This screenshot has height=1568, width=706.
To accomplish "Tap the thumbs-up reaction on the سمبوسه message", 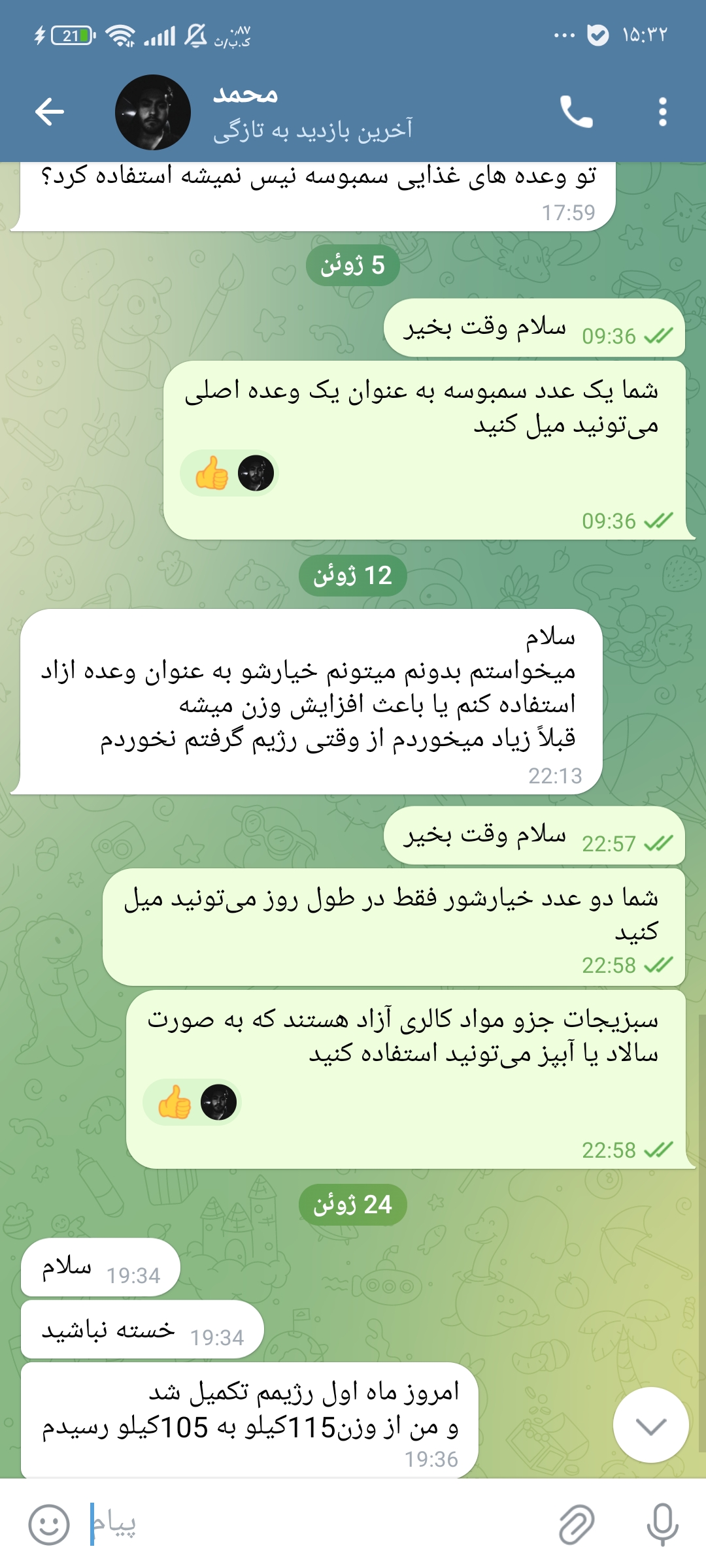I will (x=229, y=473).
